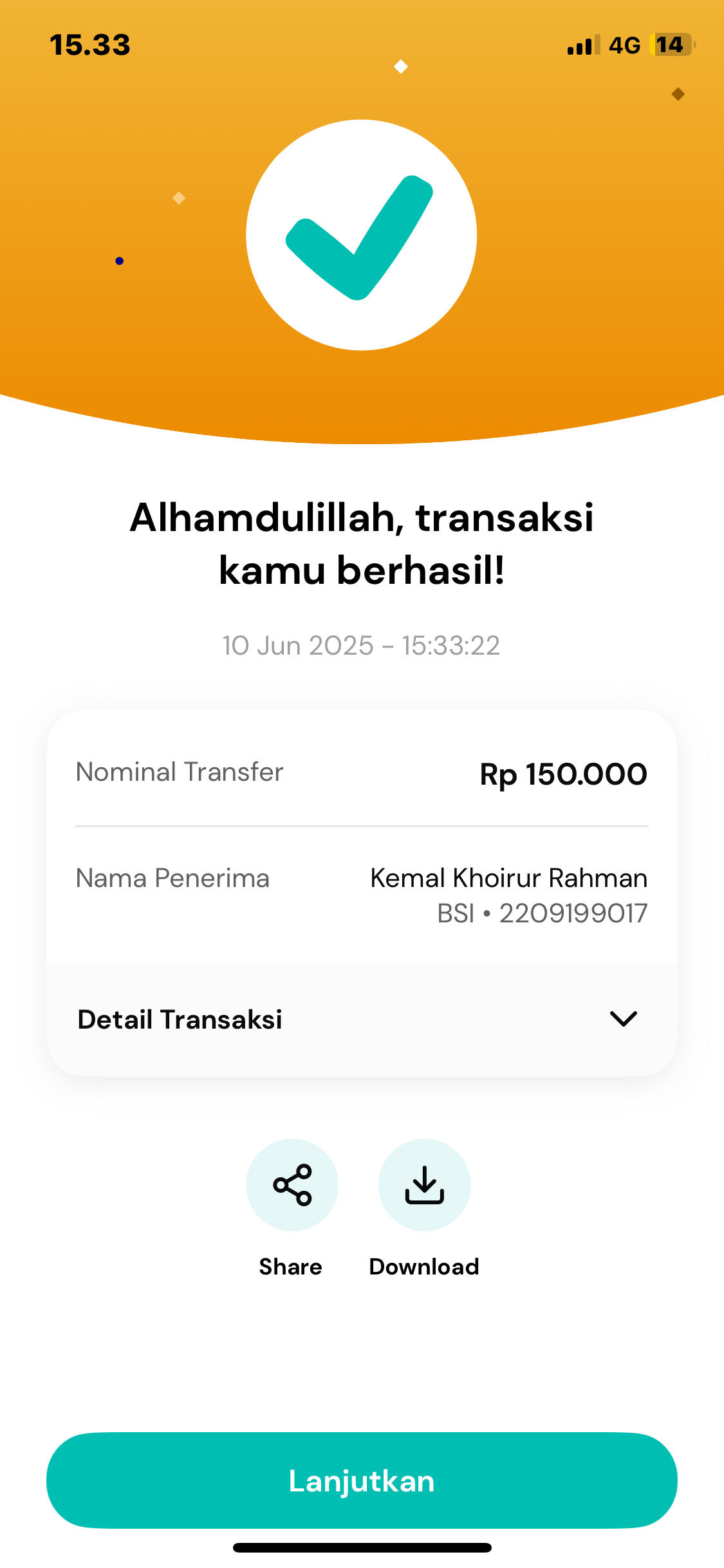724x1568 pixels.
Task: Expand the Detail Transaksi section
Action: (362, 1019)
